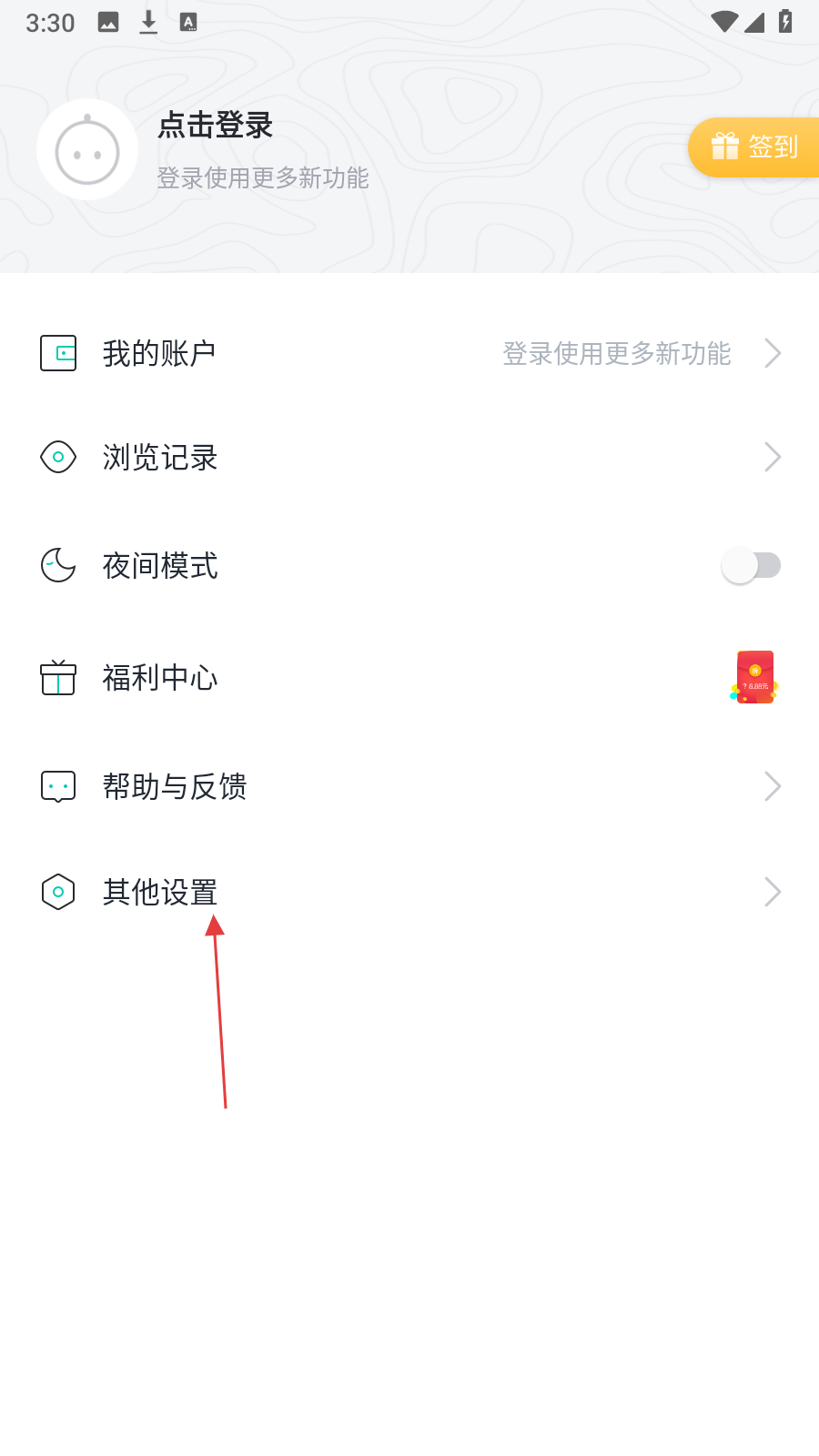Open 帮助与反馈

click(409, 786)
